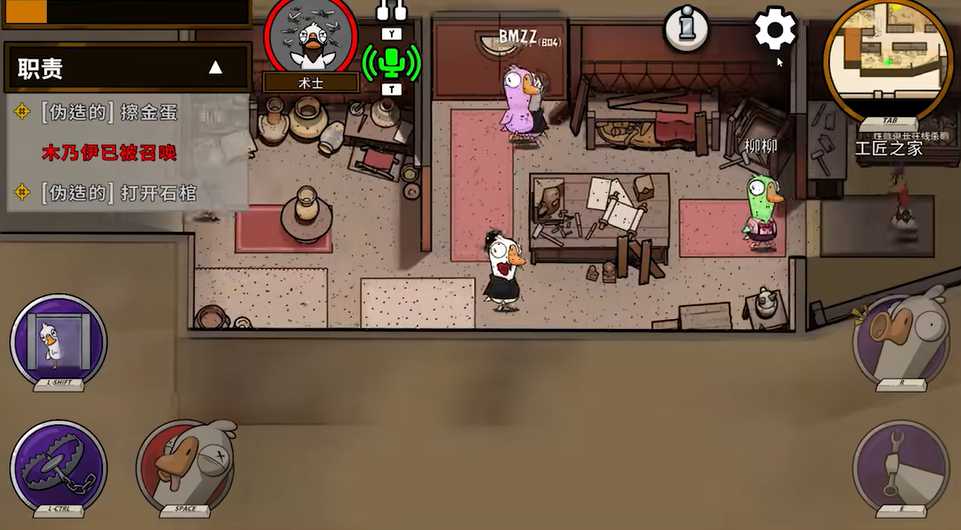
Task: Open the info button
Action: [x=687, y=29]
